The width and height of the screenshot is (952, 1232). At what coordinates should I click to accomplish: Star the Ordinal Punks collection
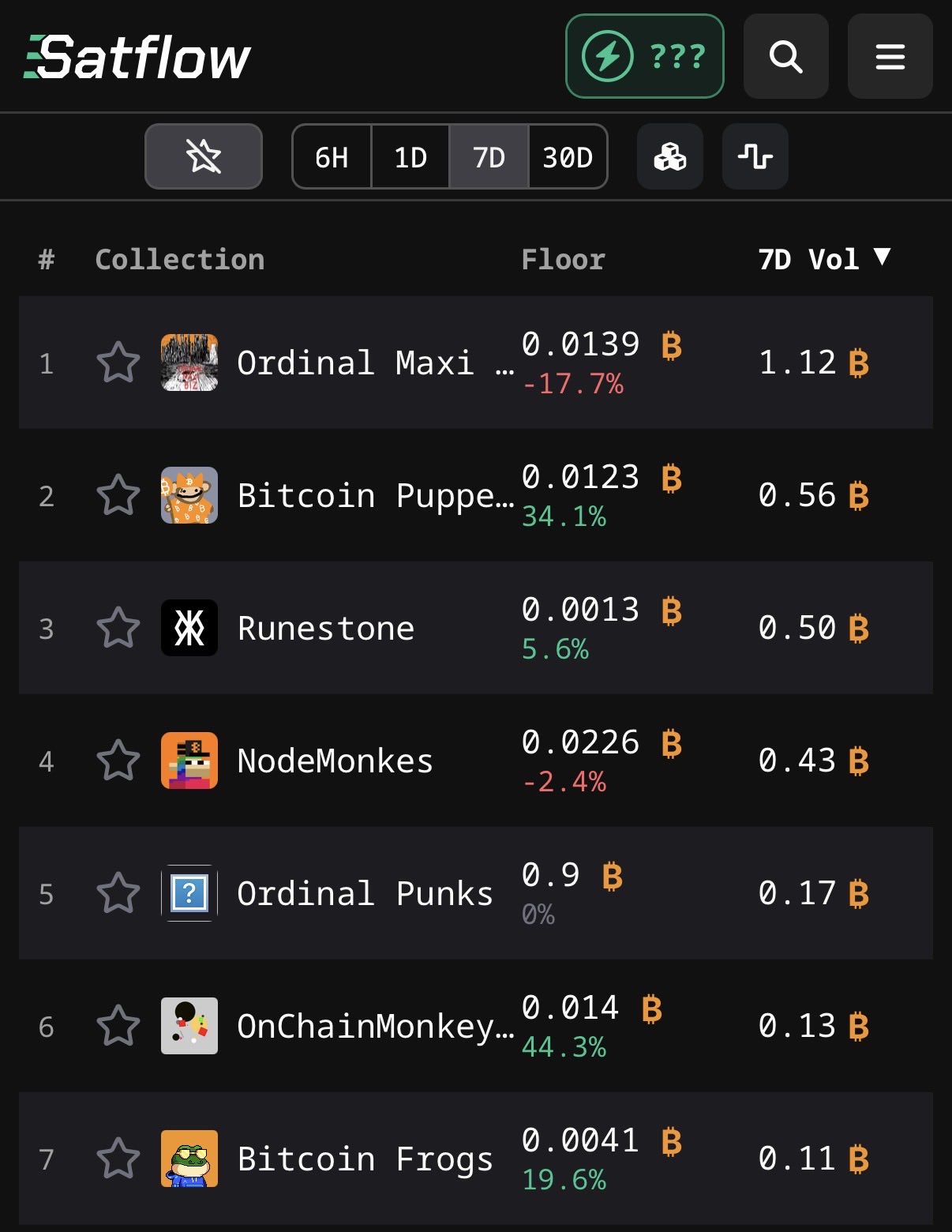pyautogui.click(x=118, y=894)
